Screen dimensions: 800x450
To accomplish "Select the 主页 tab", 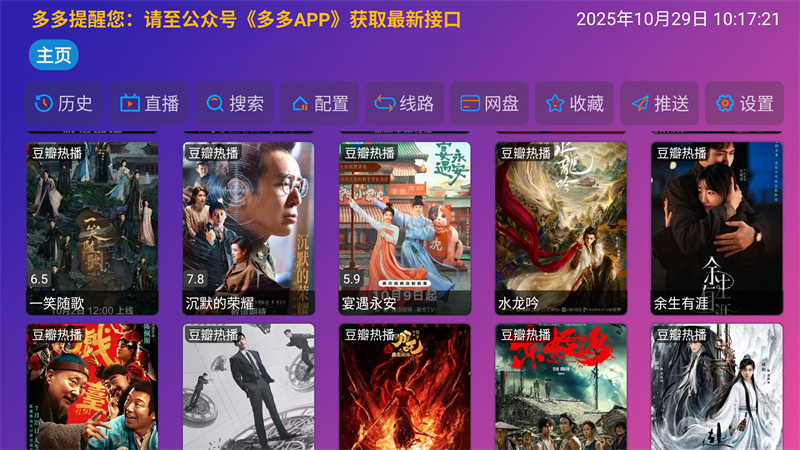I will pos(54,56).
